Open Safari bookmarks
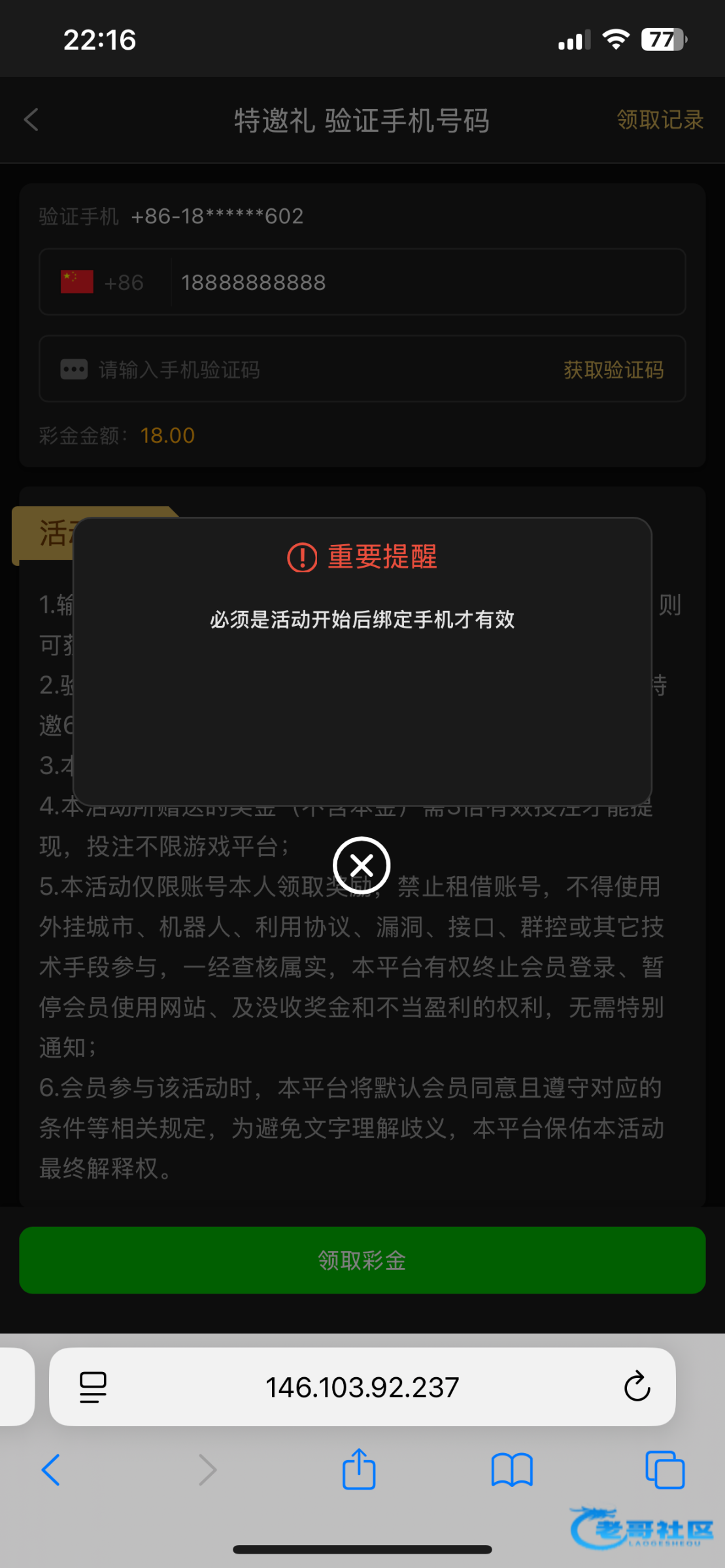725x1568 pixels. 512,1469
